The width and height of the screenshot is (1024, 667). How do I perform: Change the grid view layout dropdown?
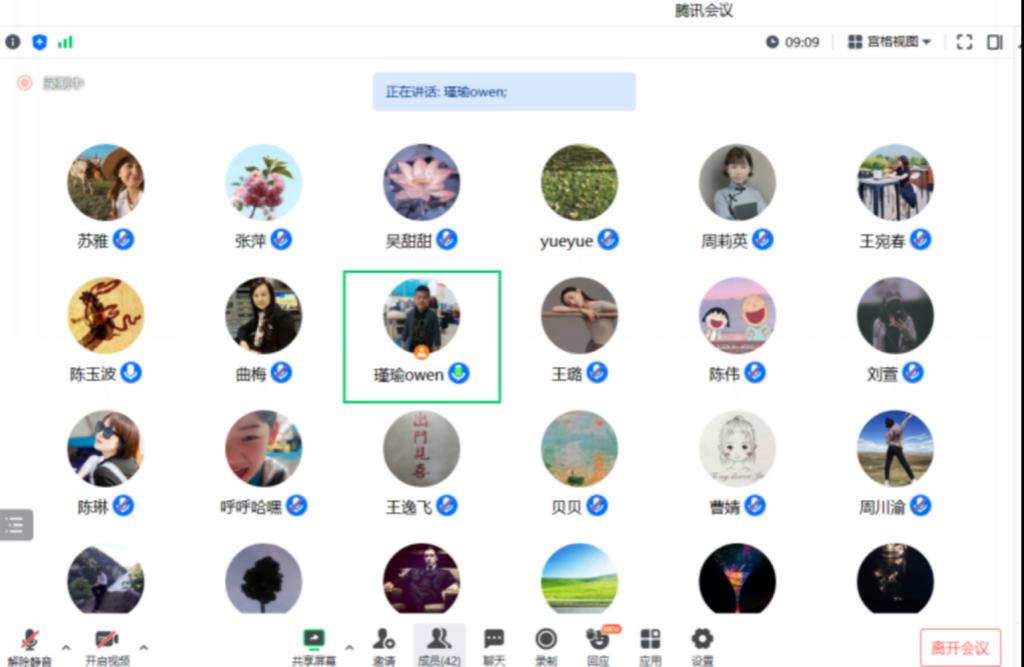pos(889,42)
